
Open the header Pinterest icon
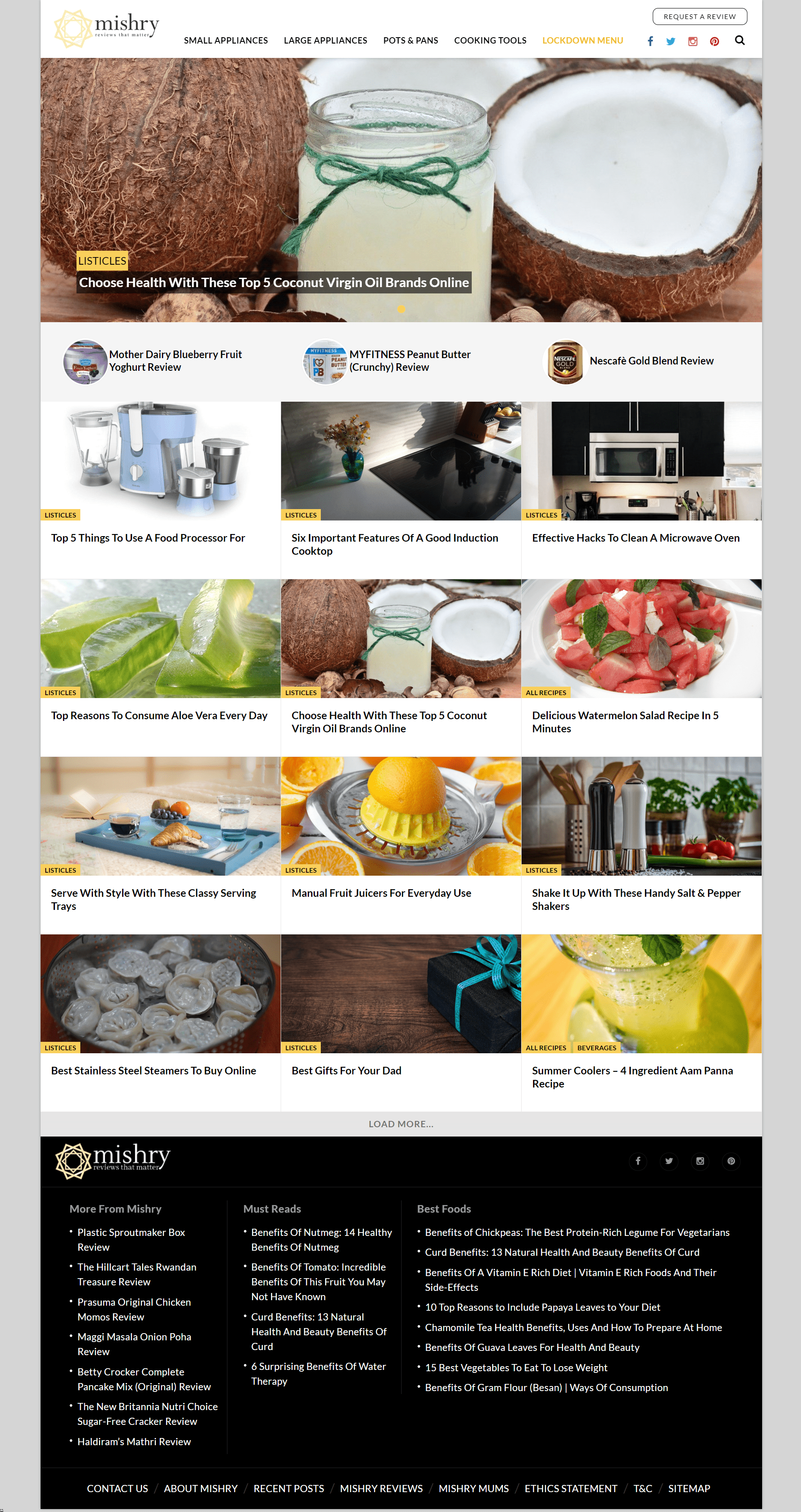(x=714, y=41)
